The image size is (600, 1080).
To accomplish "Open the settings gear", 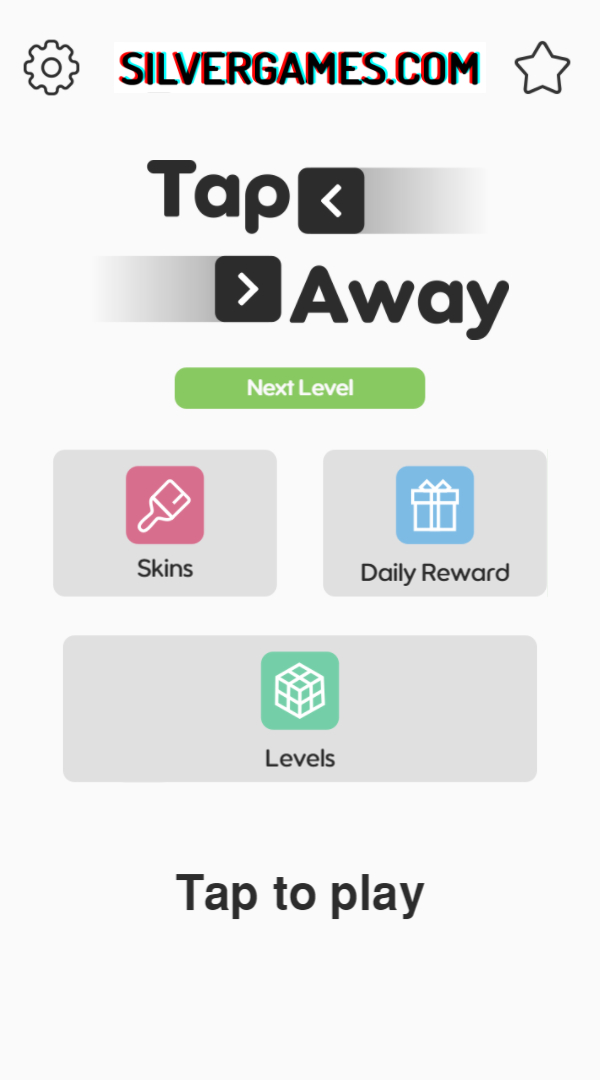I will coord(50,67).
